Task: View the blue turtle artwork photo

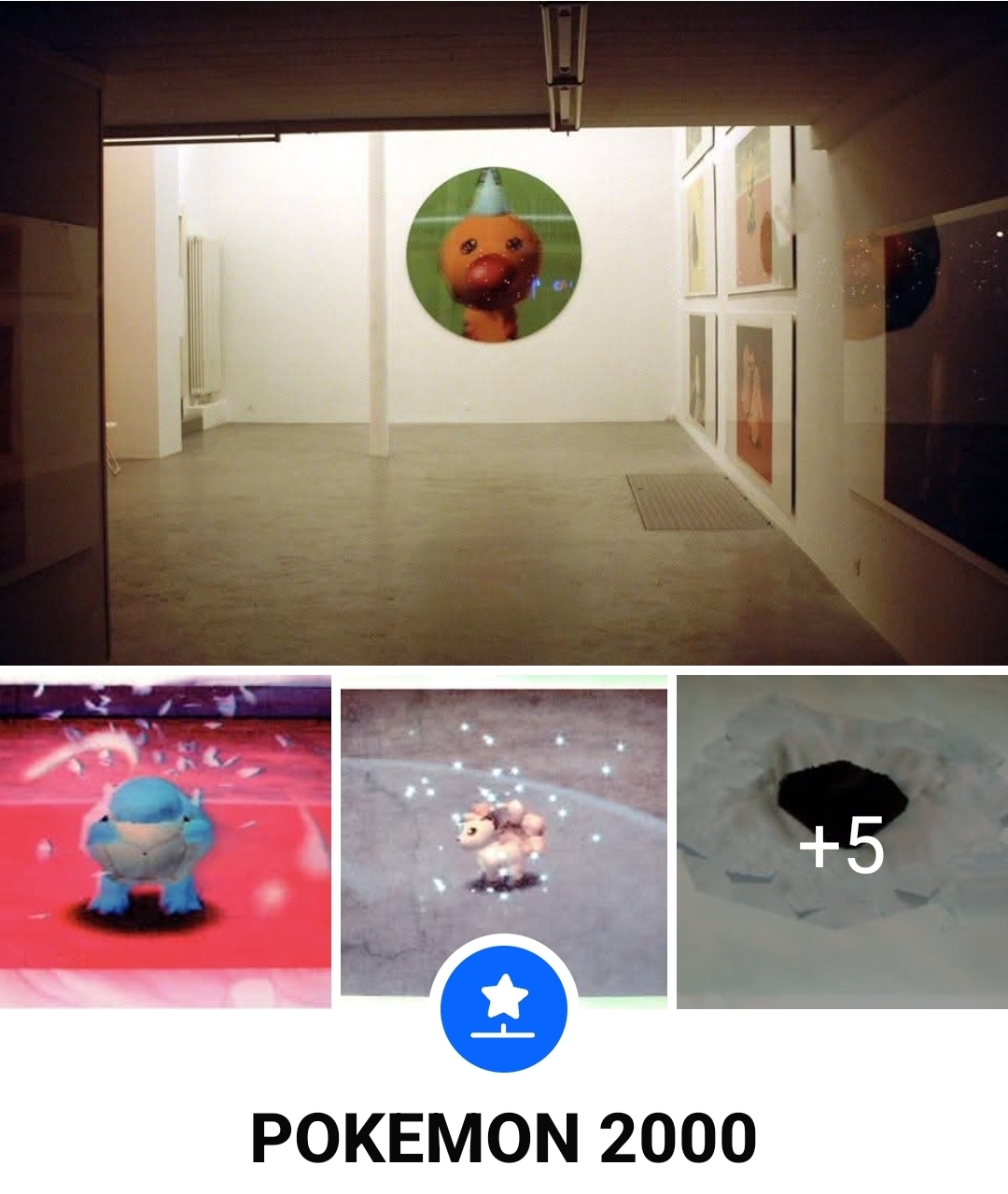Action: point(165,840)
